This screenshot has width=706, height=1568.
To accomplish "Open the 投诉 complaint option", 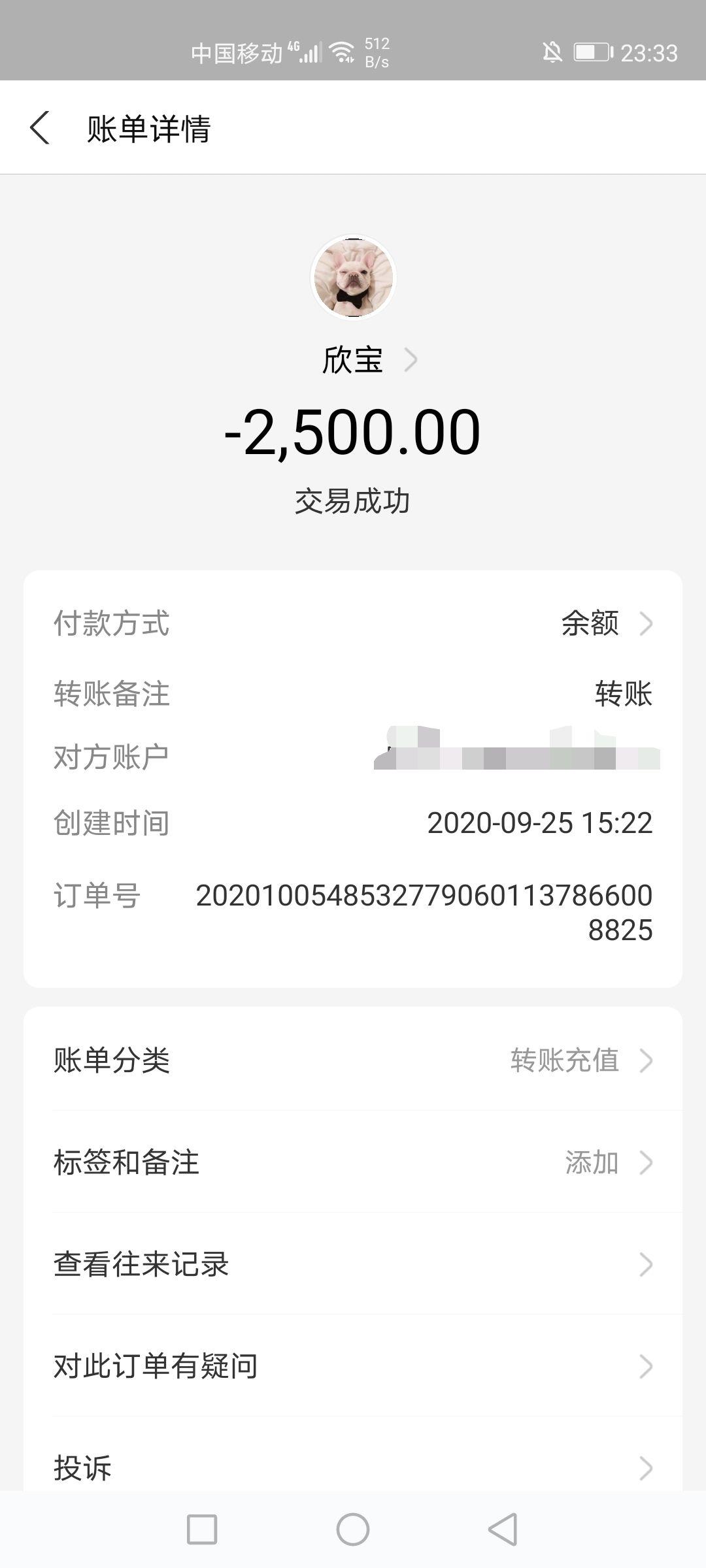I will point(353,1467).
